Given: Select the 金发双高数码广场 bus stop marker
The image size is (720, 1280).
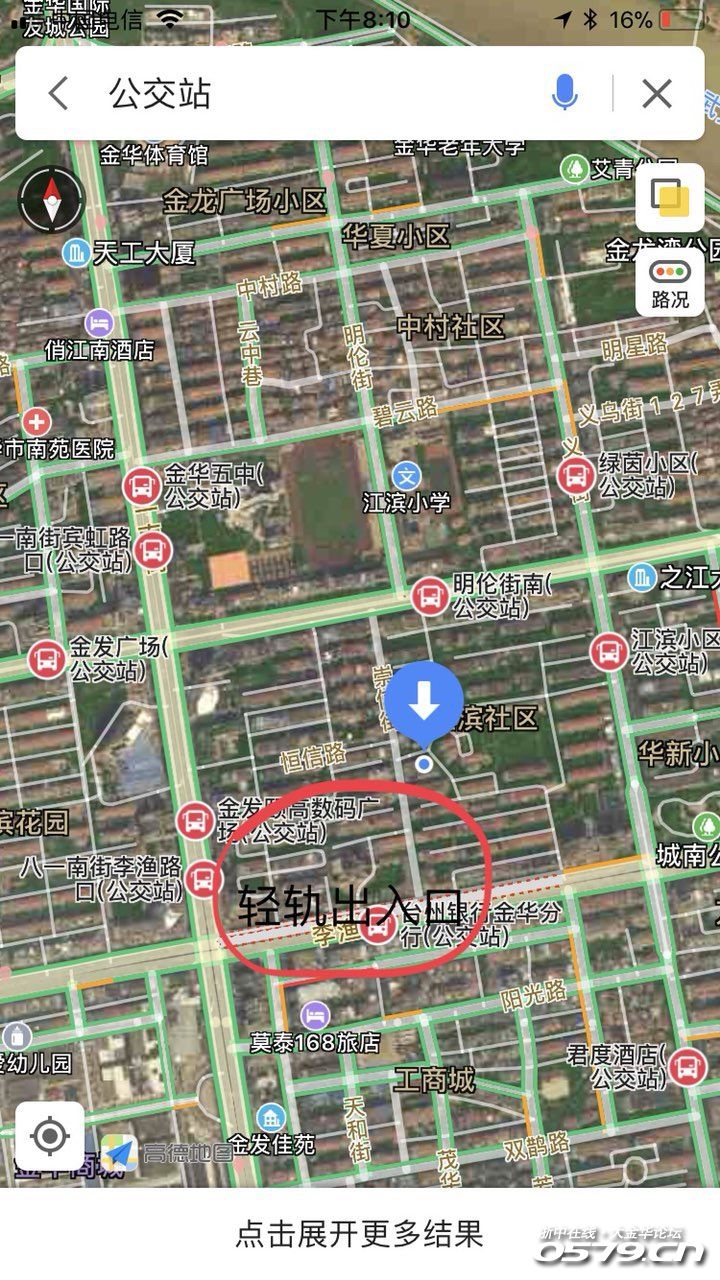Looking at the screenshot, I should (195, 820).
